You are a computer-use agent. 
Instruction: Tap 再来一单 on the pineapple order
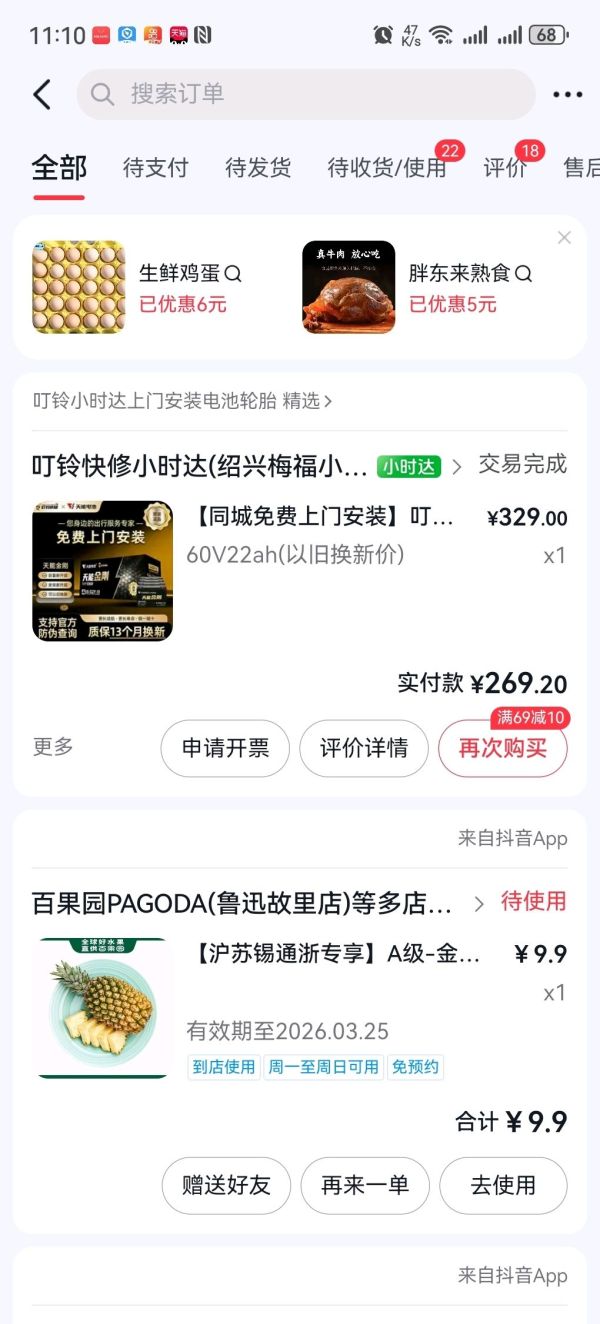(365, 1185)
